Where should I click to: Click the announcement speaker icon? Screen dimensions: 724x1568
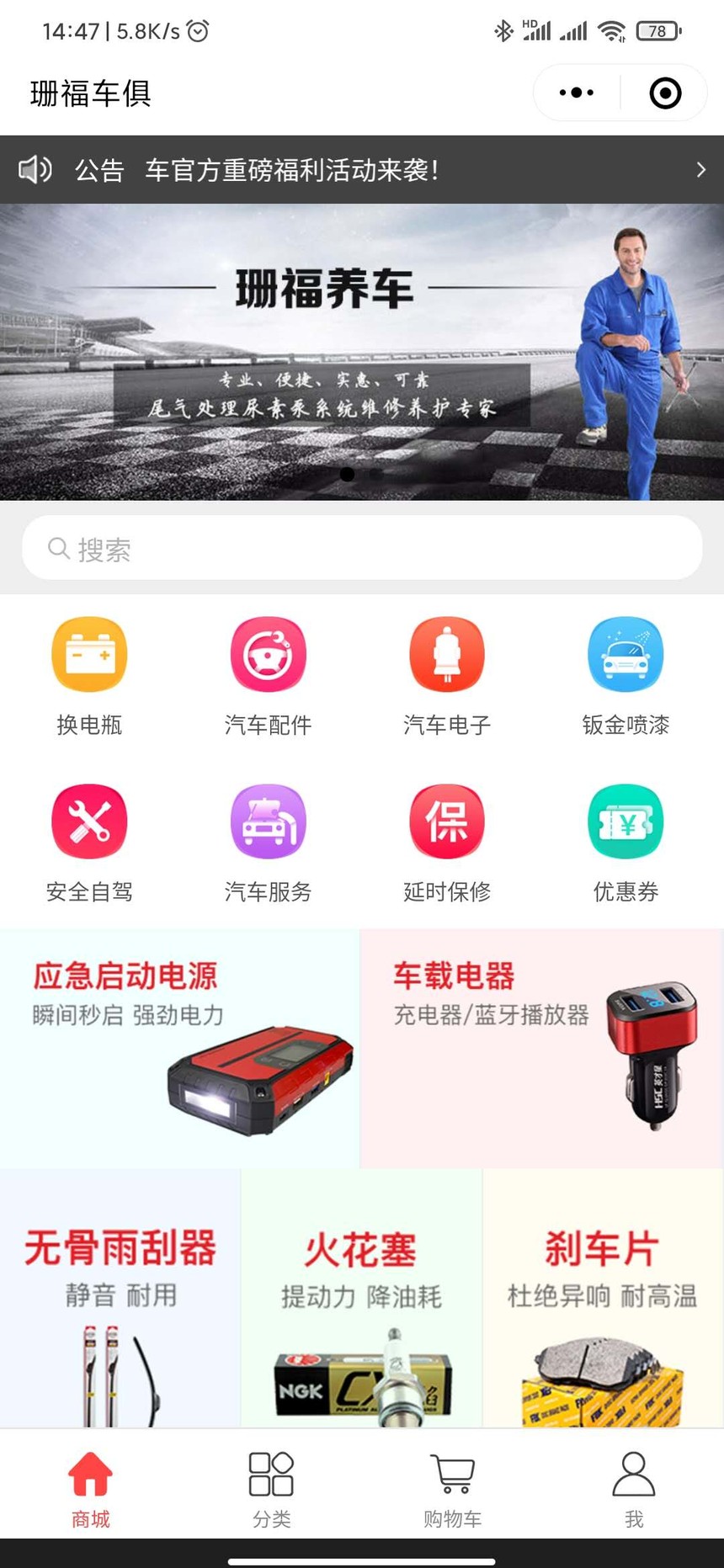click(x=35, y=169)
